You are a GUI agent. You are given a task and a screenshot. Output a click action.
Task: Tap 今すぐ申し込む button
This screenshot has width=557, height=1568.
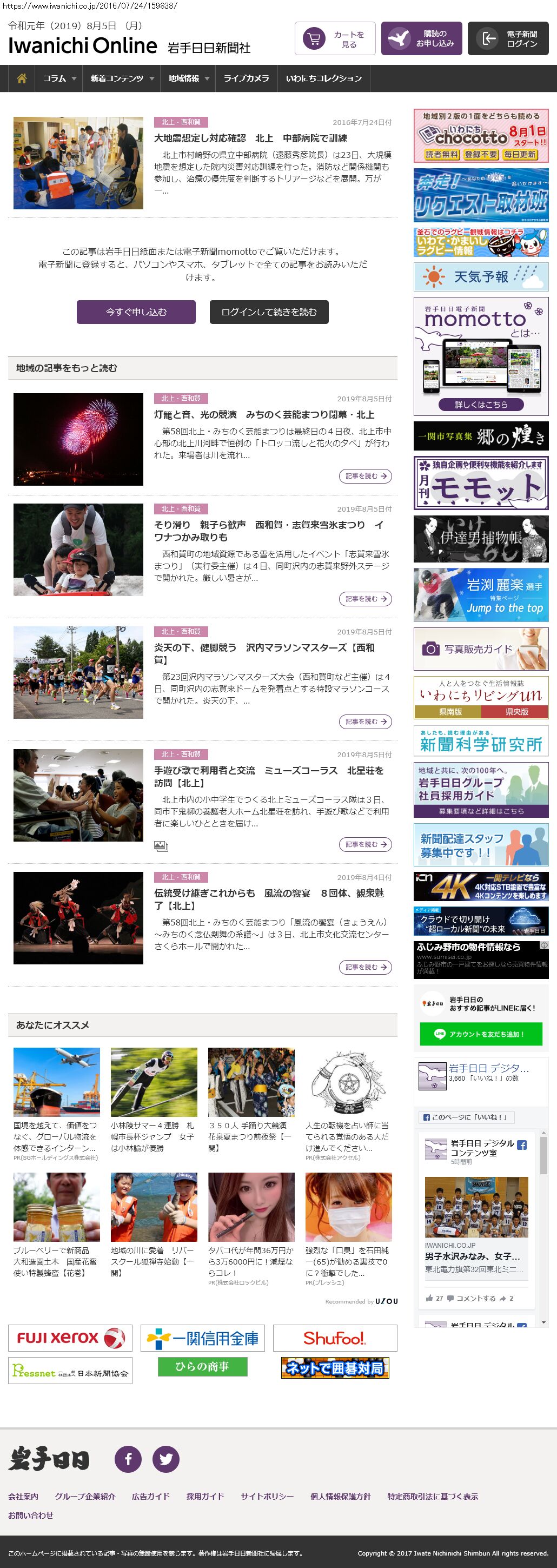(136, 312)
